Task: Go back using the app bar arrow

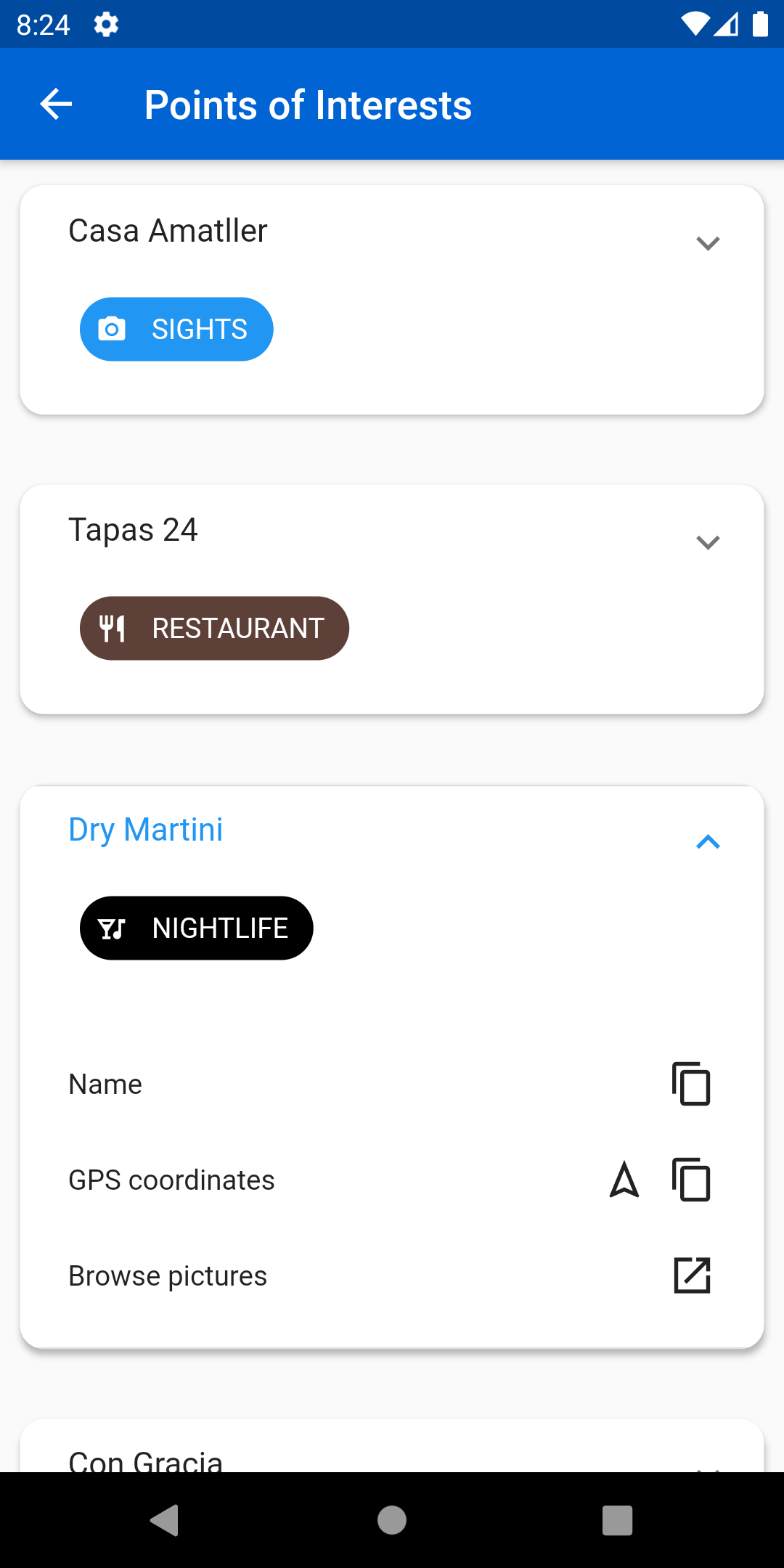Action: click(56, 105)
